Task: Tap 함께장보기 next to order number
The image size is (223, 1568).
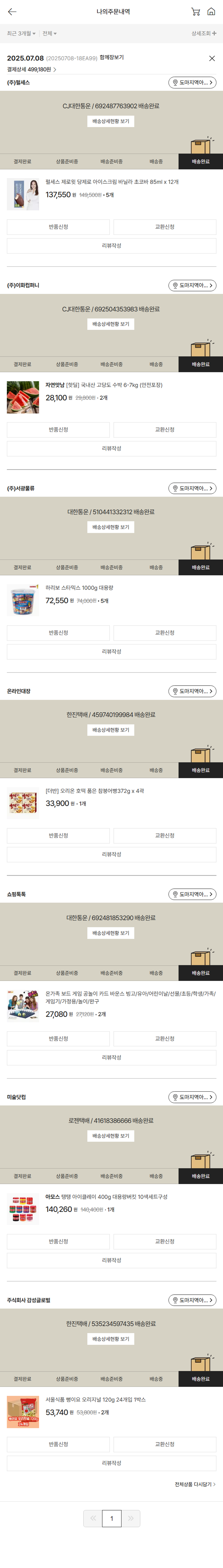Action: coord(111,57)
